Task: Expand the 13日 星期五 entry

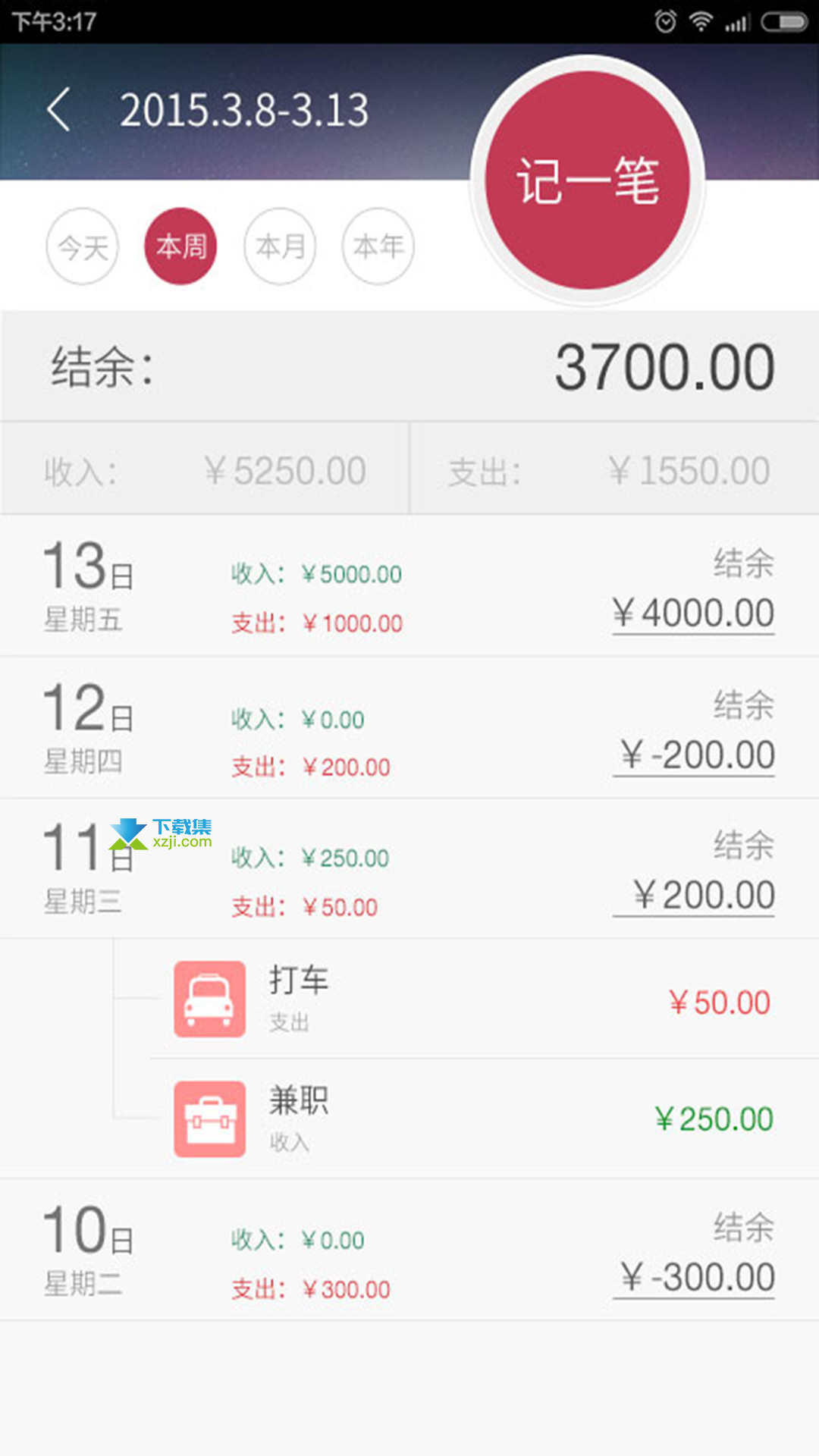Action: click(x=409, y=586)
